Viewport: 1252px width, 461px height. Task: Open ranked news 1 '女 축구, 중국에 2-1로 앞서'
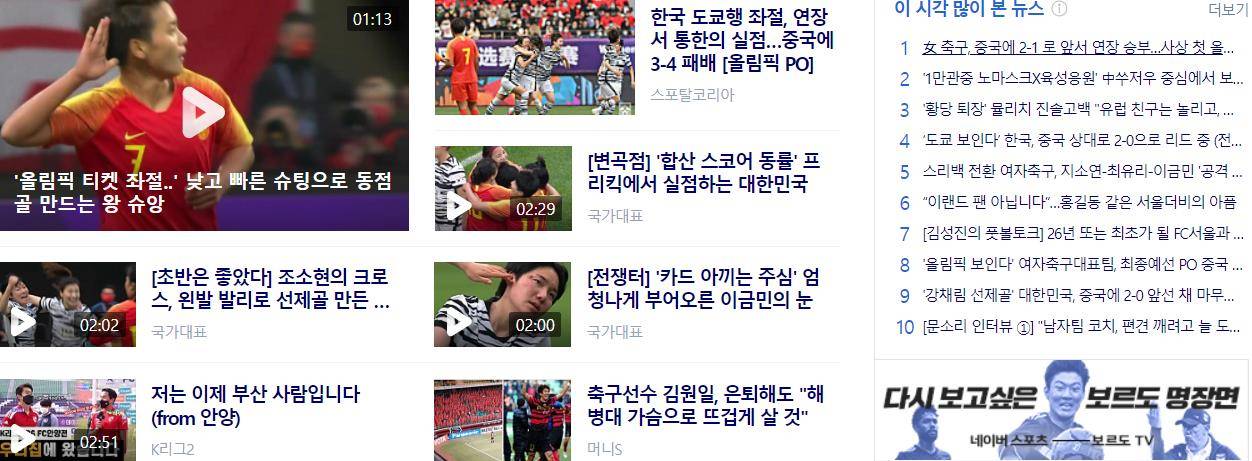click(1076, 47)
